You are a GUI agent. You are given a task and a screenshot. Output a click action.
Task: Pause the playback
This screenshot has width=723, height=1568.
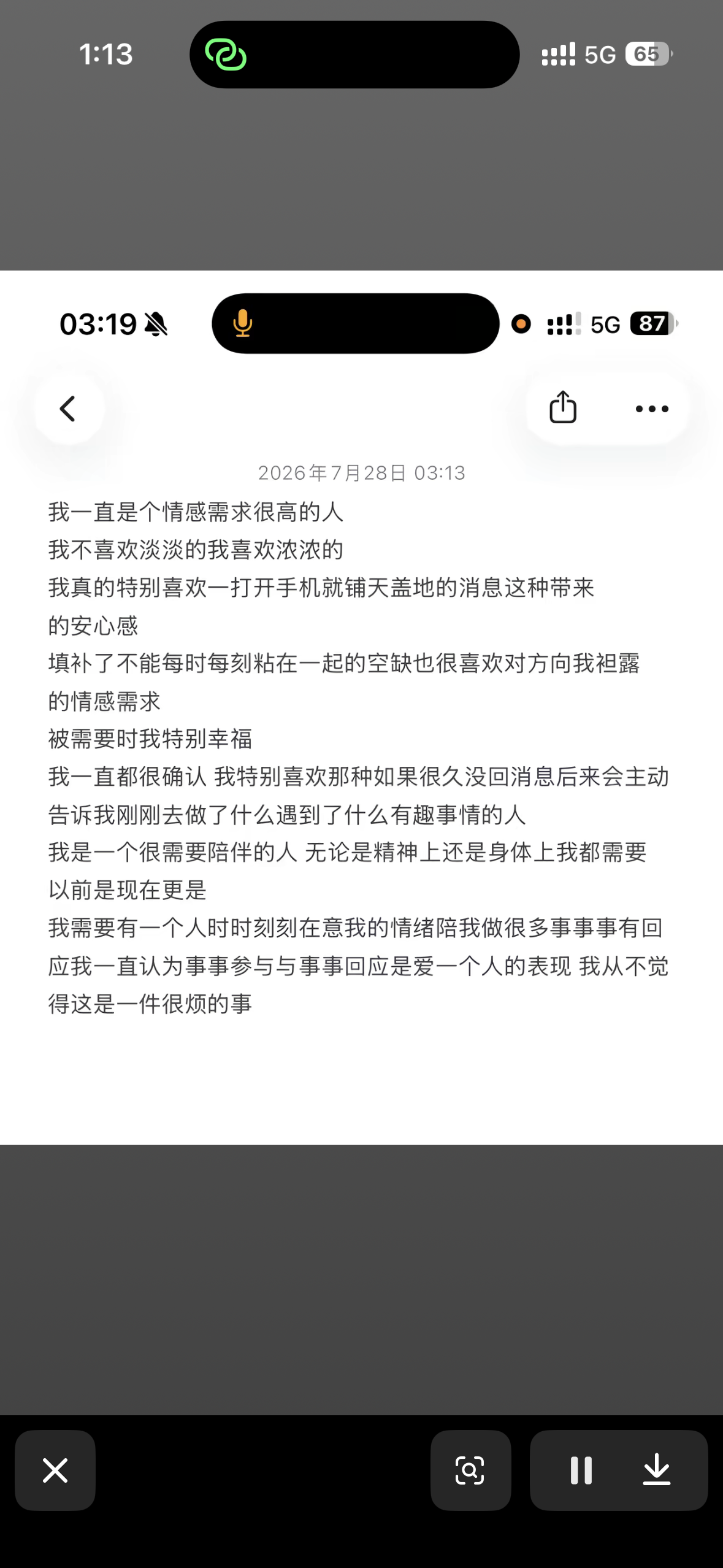(x=581, y=1470)
